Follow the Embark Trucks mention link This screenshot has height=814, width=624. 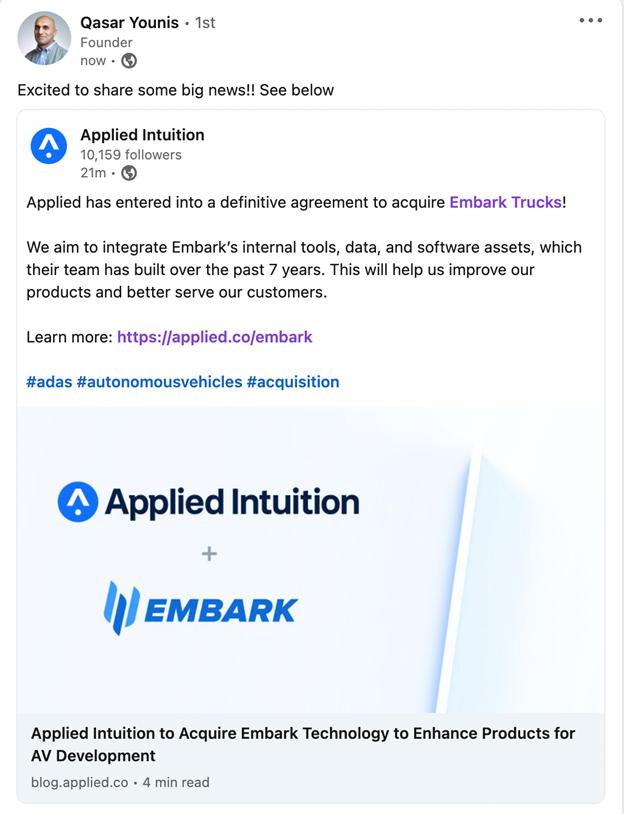505,202
